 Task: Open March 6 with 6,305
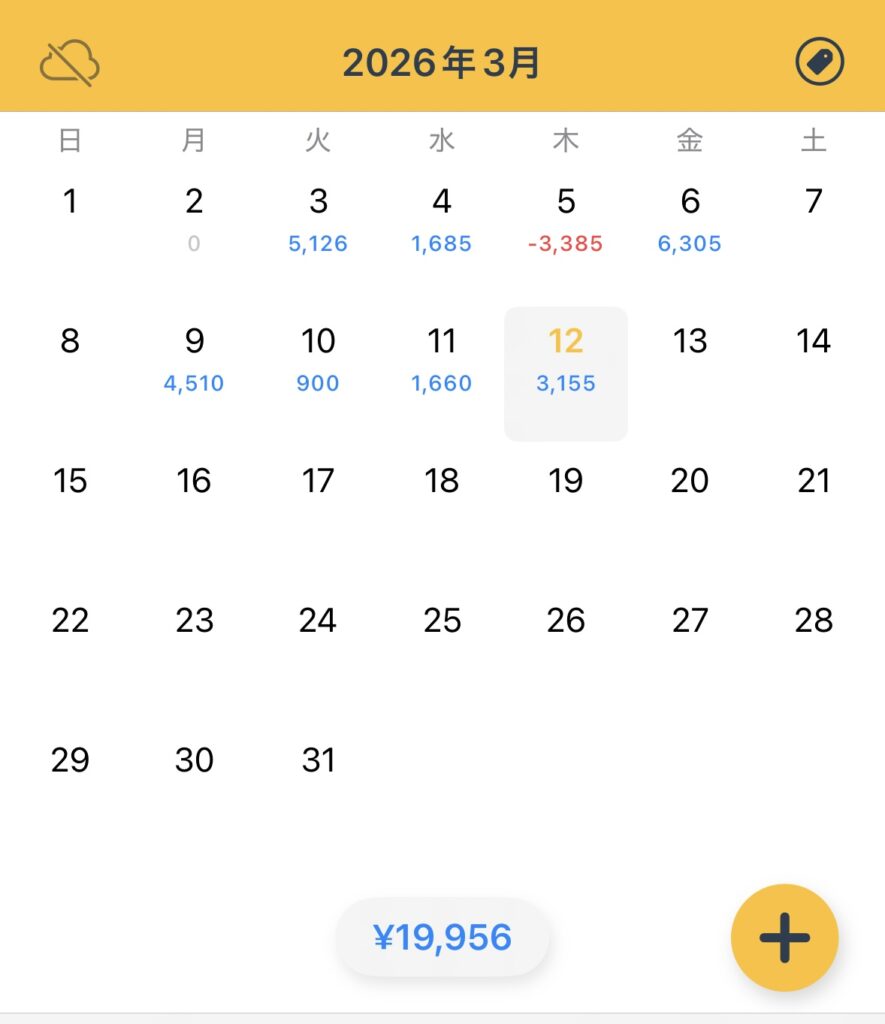tap(690, 220)
